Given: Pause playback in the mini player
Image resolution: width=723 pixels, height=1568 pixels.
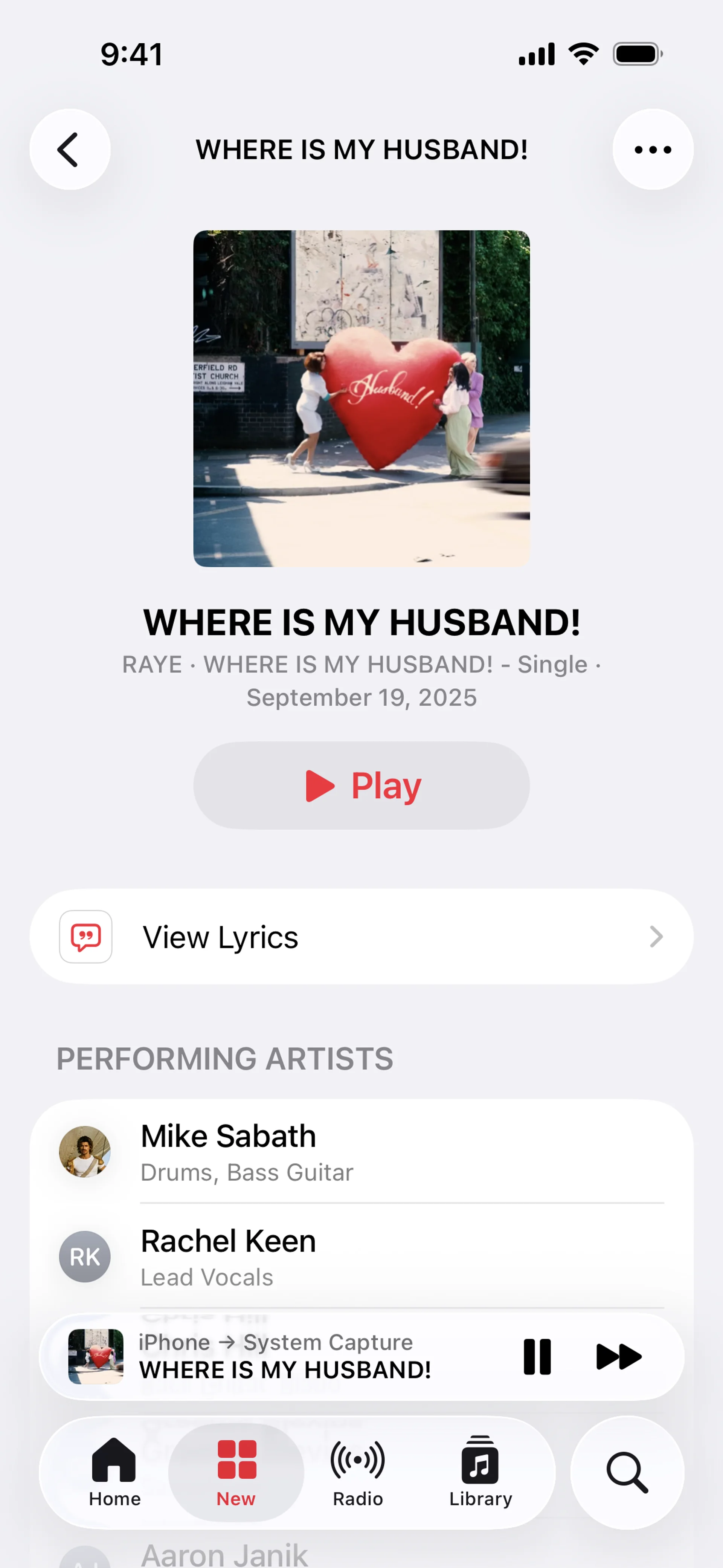Looking at the screenshot, I should pyautogui.click(x=537, y=1357).
